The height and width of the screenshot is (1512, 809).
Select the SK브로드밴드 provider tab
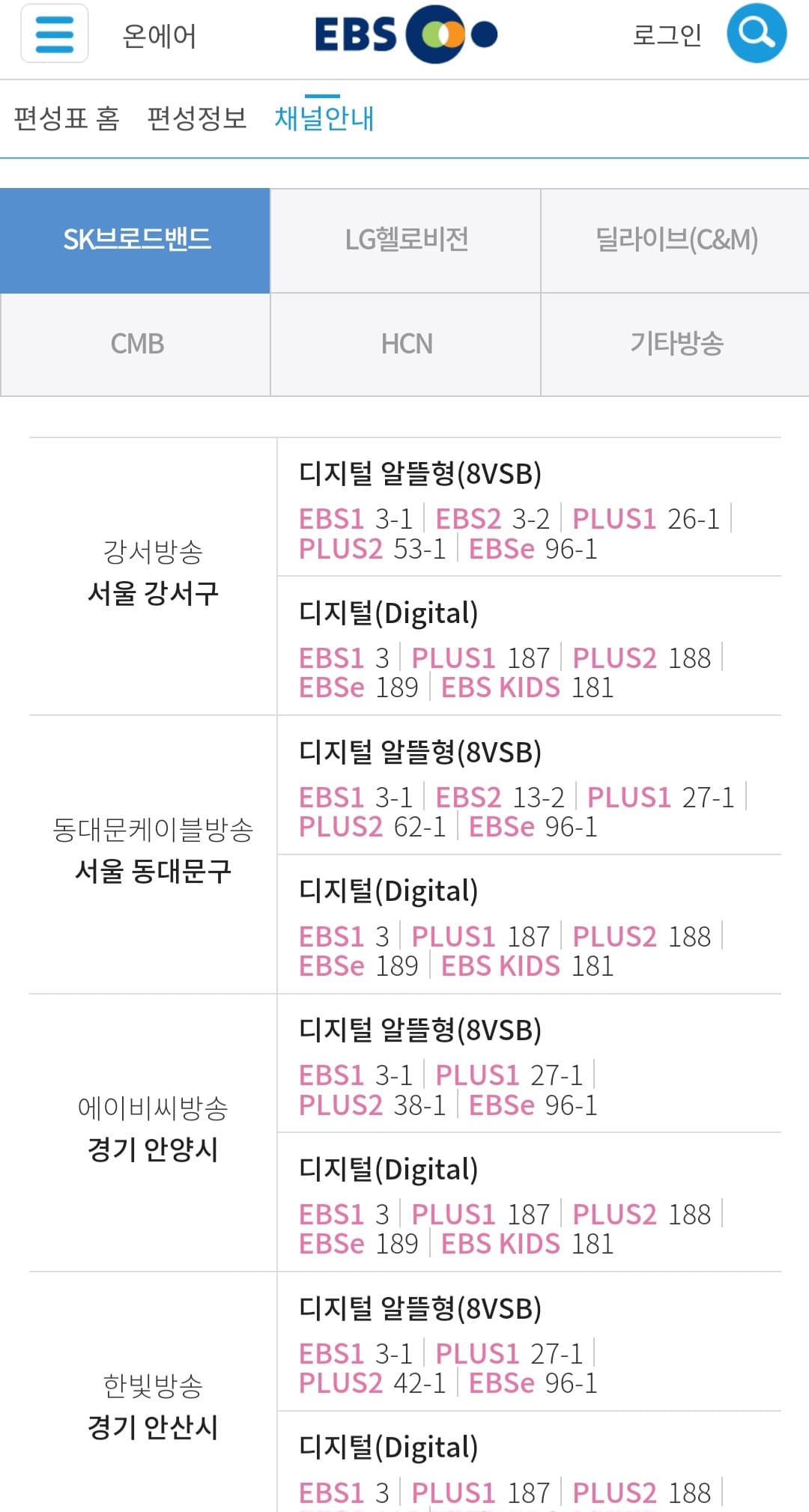tap(135, 240)
